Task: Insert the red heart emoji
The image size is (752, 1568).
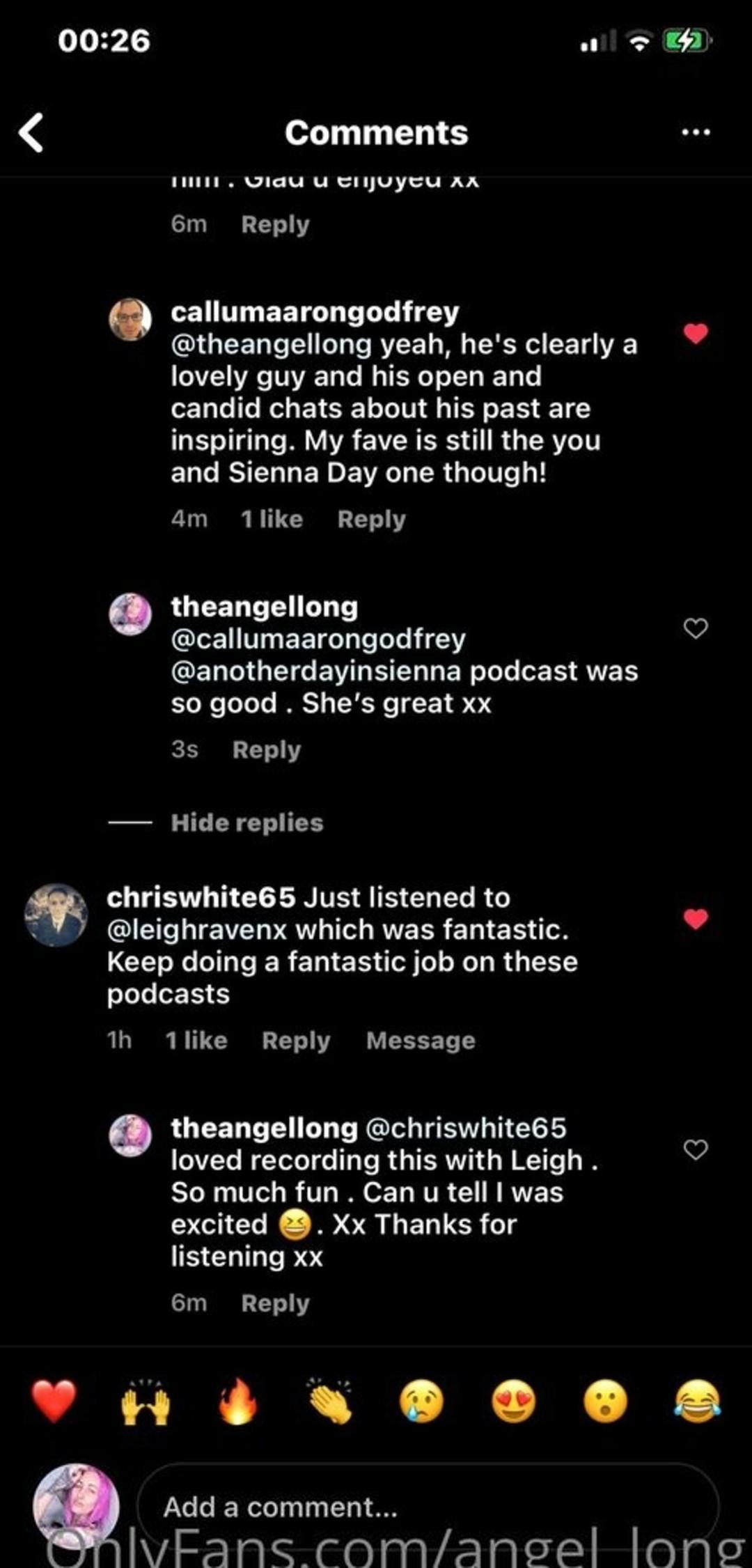Action: click(54, 1402)
